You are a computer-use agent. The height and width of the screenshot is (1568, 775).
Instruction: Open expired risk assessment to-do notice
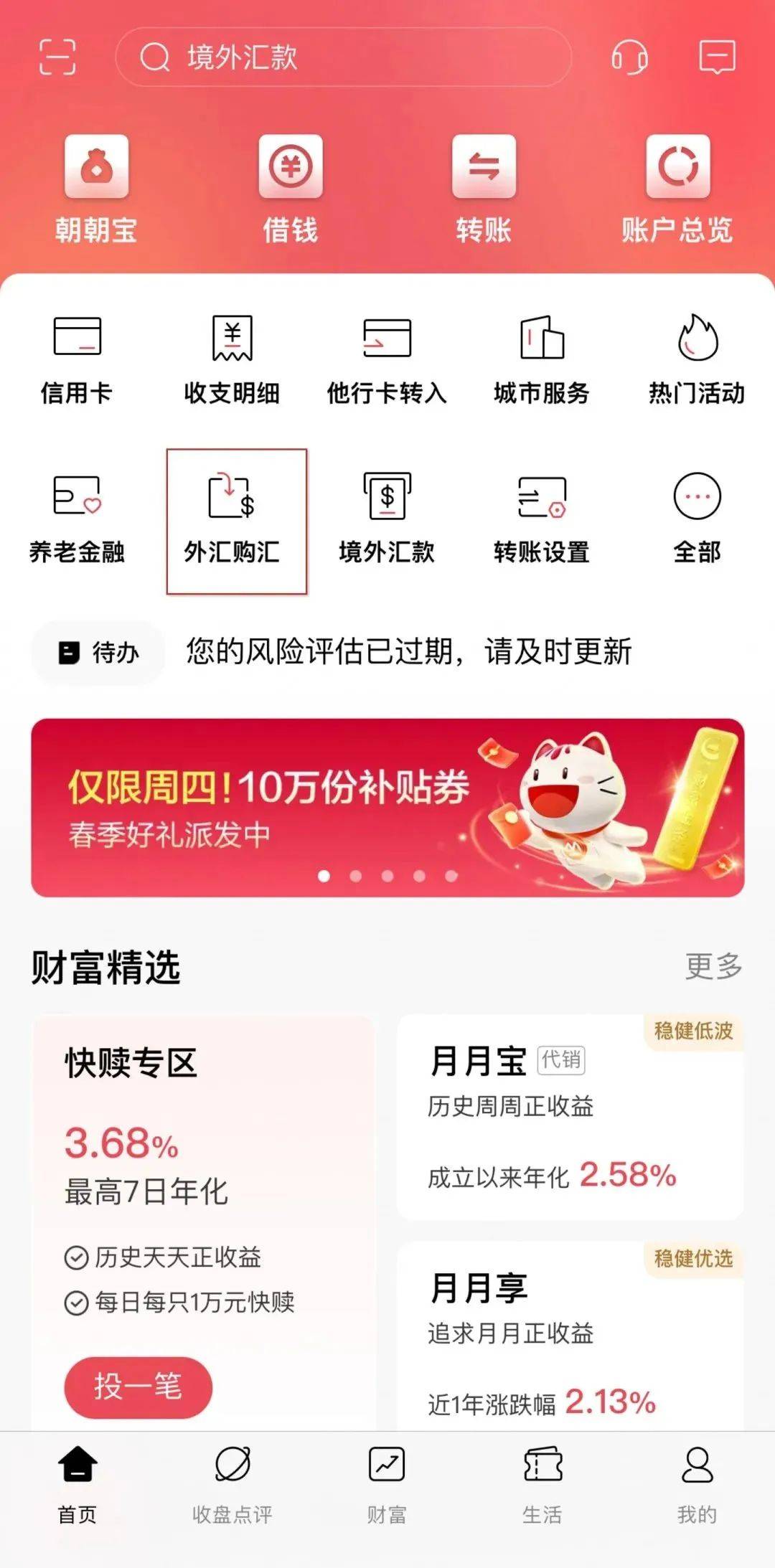tap(408, 652)
